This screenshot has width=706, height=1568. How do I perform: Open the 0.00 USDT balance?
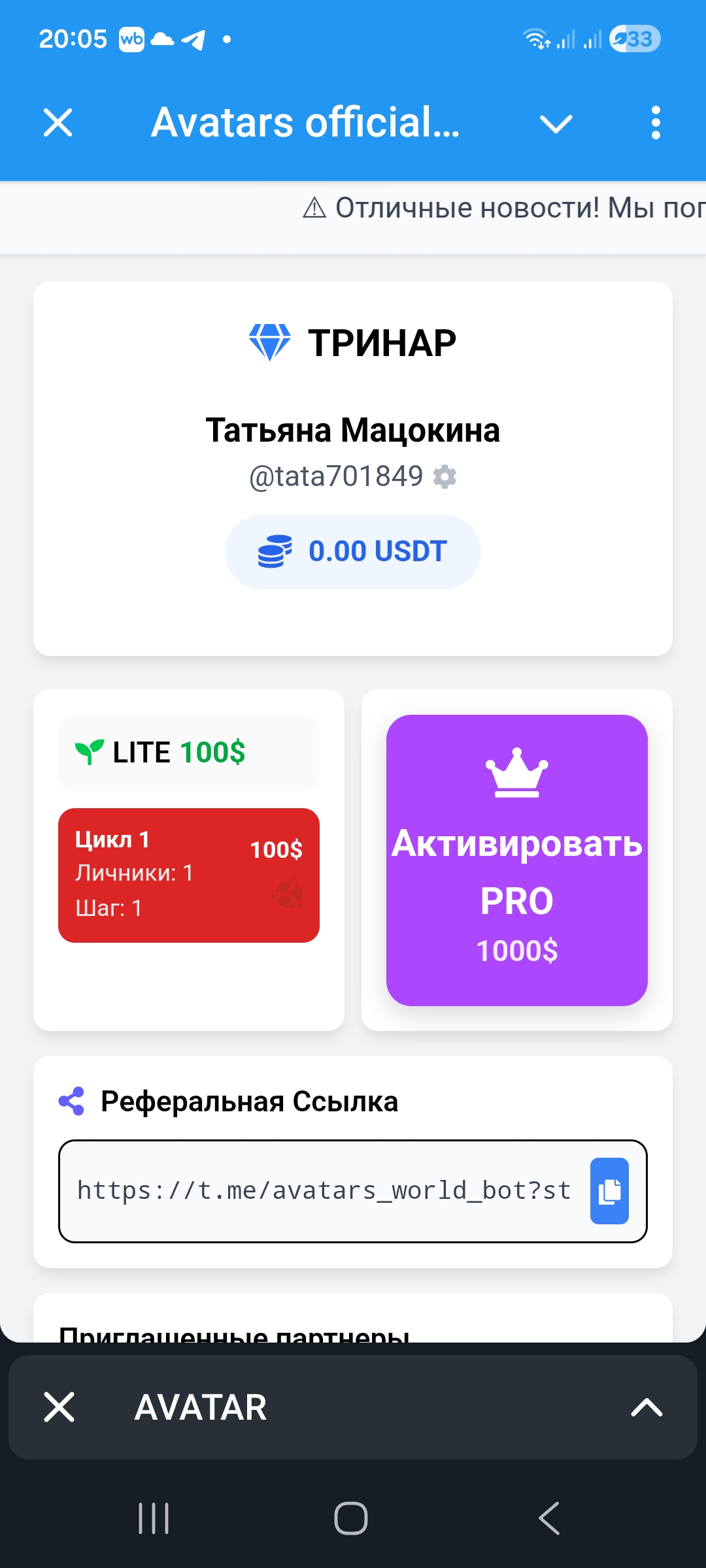coord(353,552)
